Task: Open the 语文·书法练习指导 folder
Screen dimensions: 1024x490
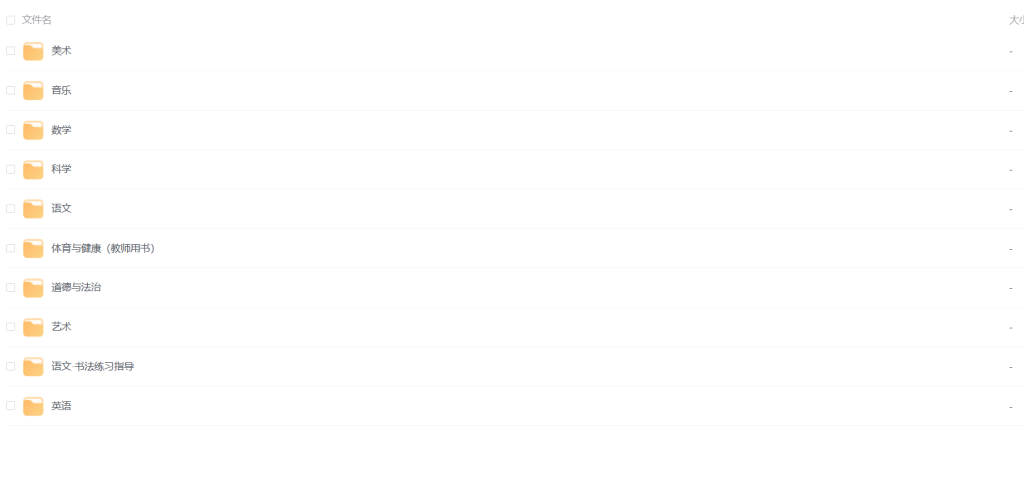Action: 92,366
